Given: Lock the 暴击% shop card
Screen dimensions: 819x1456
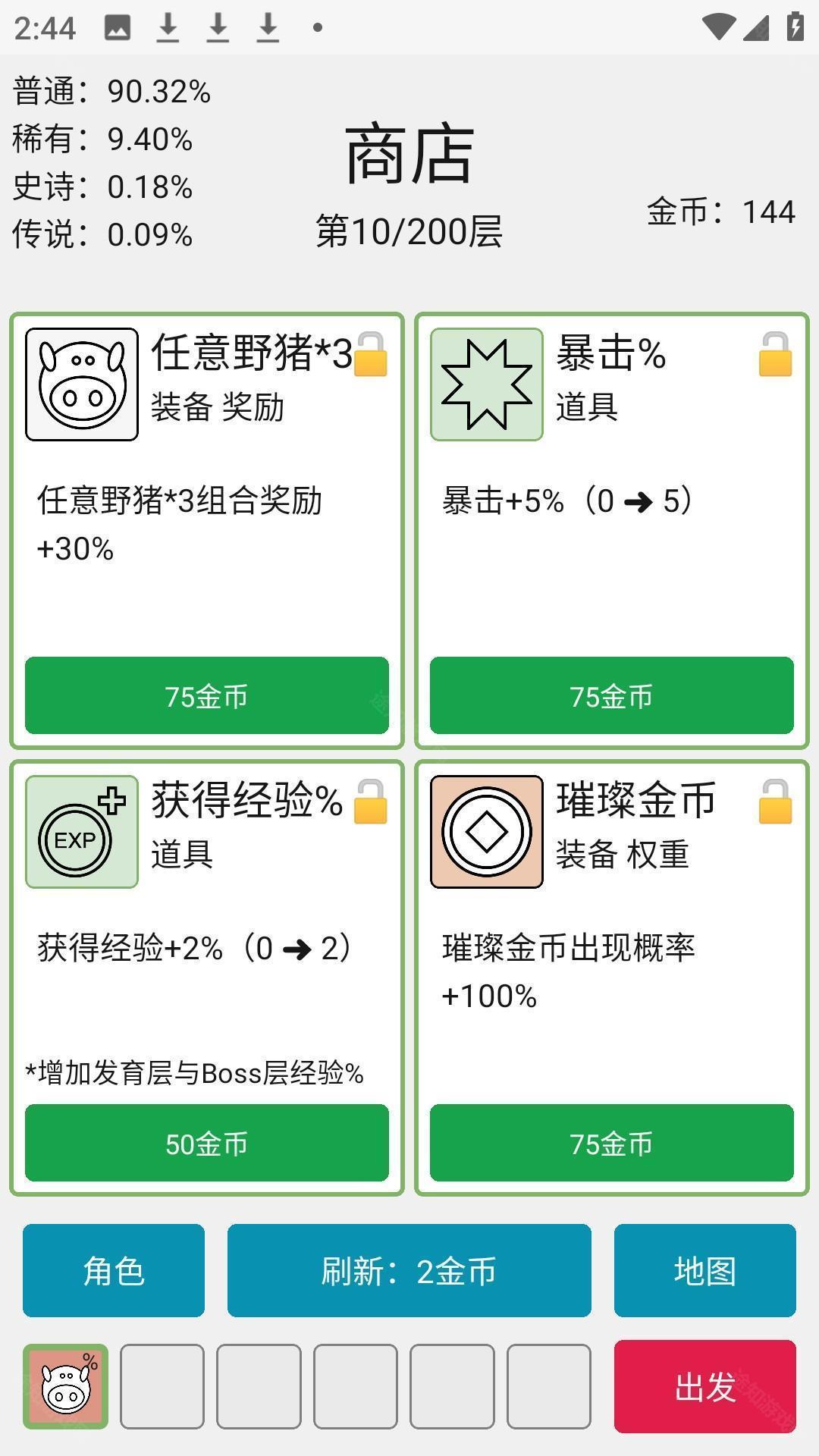Looking at the screenshot, I should point(775,355).
